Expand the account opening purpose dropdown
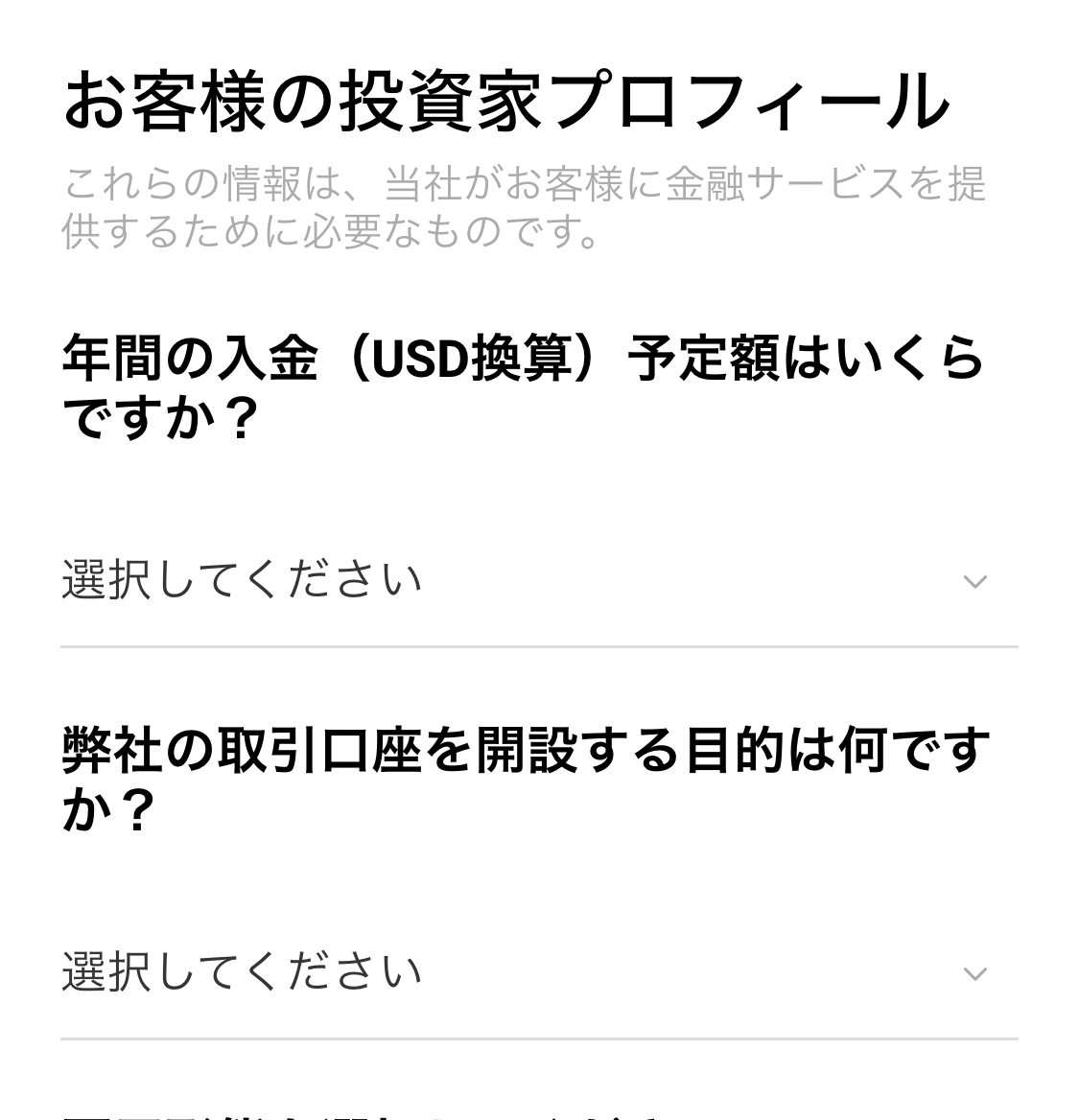 537,973
